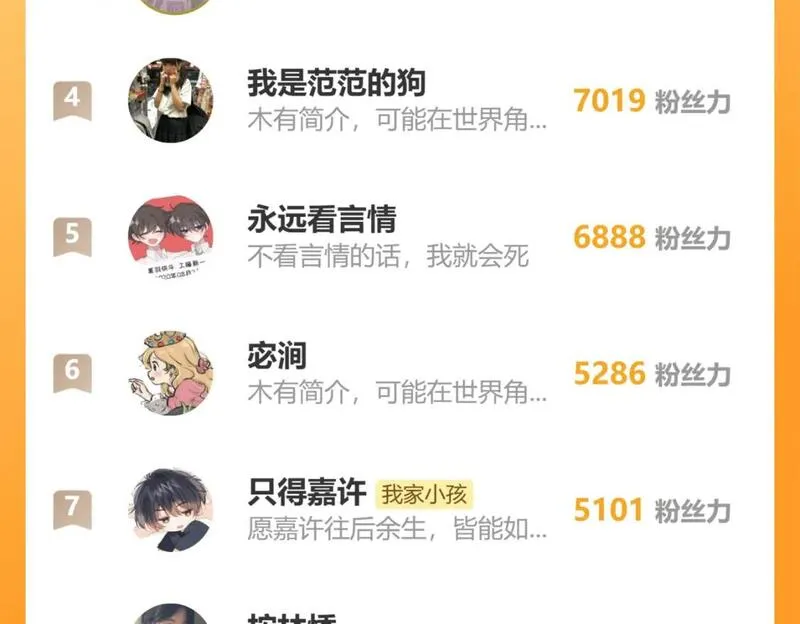Viewport: 800px width, 624px height.
Task: Open 我是范范的狗 fan profile row
Action: pyautogui.click(x=399, y=100)
